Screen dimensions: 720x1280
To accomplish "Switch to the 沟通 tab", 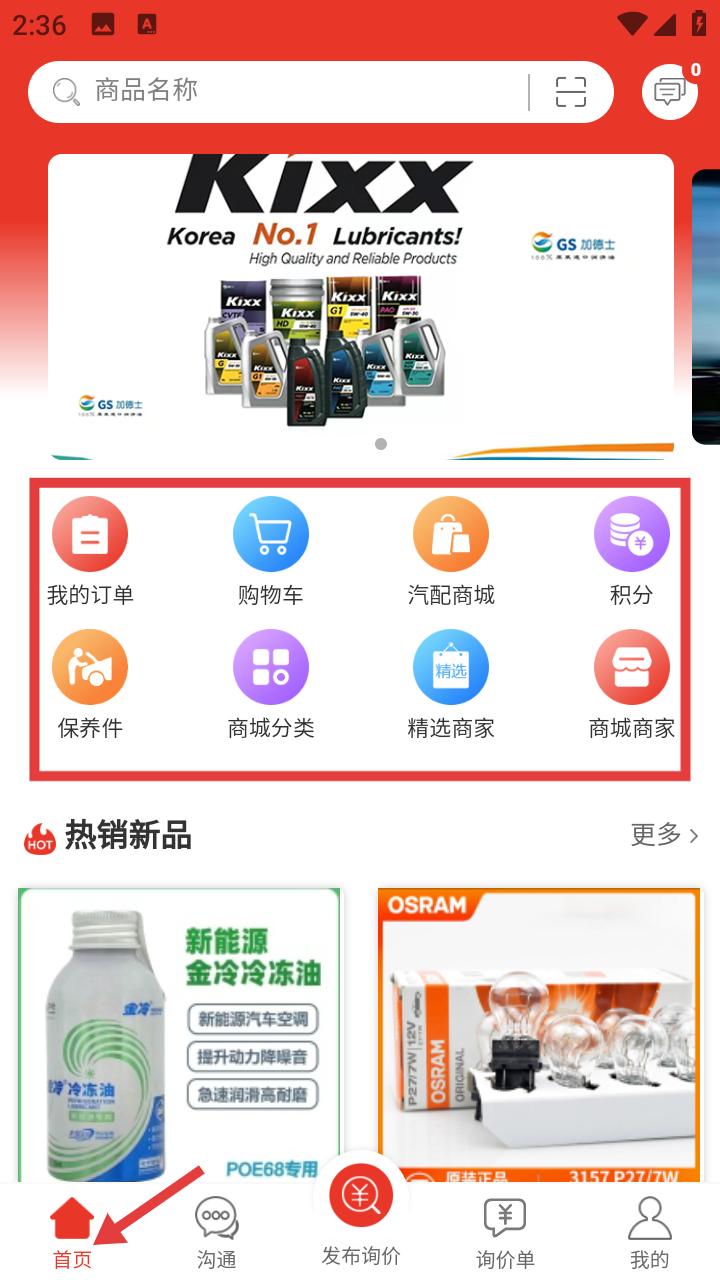I will 216,1233.
